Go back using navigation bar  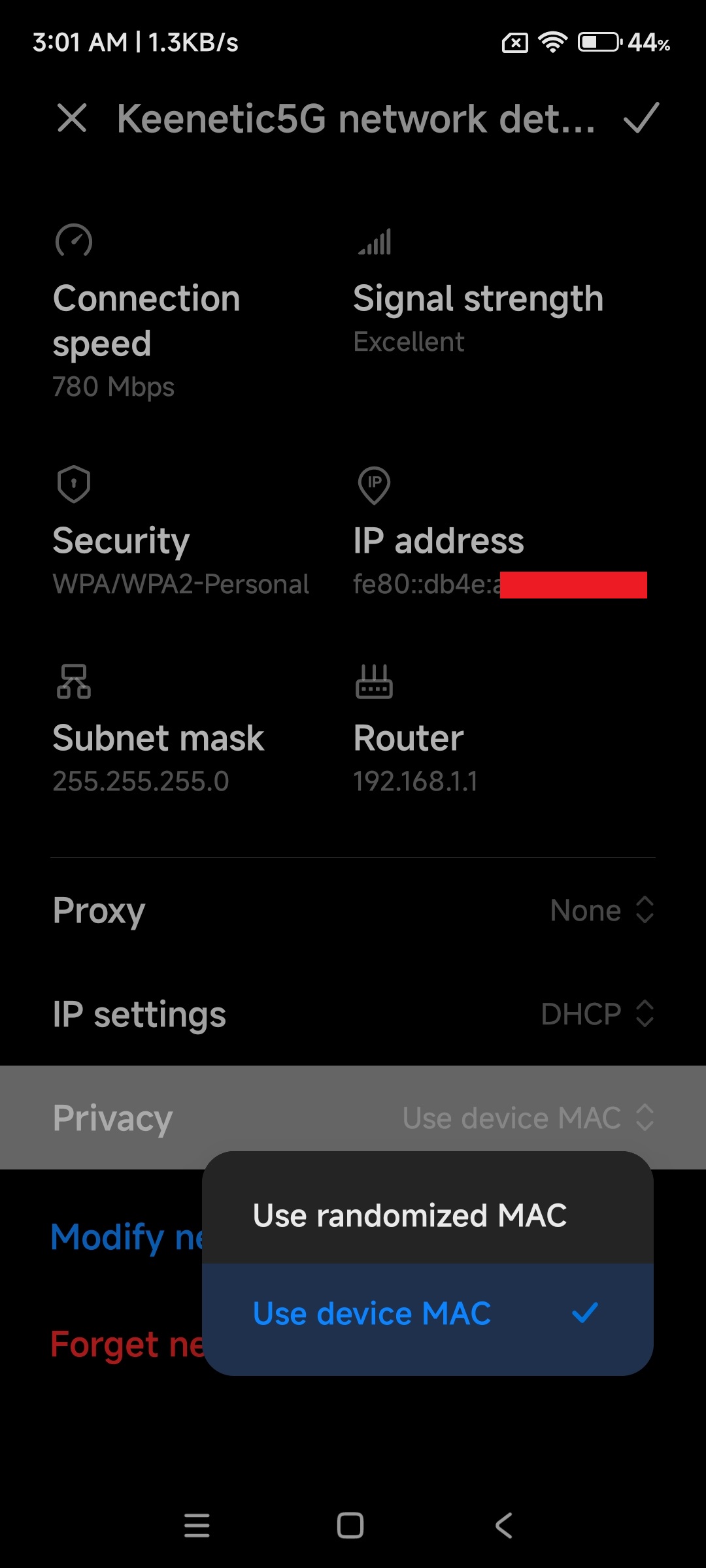tap(503, 1526)
